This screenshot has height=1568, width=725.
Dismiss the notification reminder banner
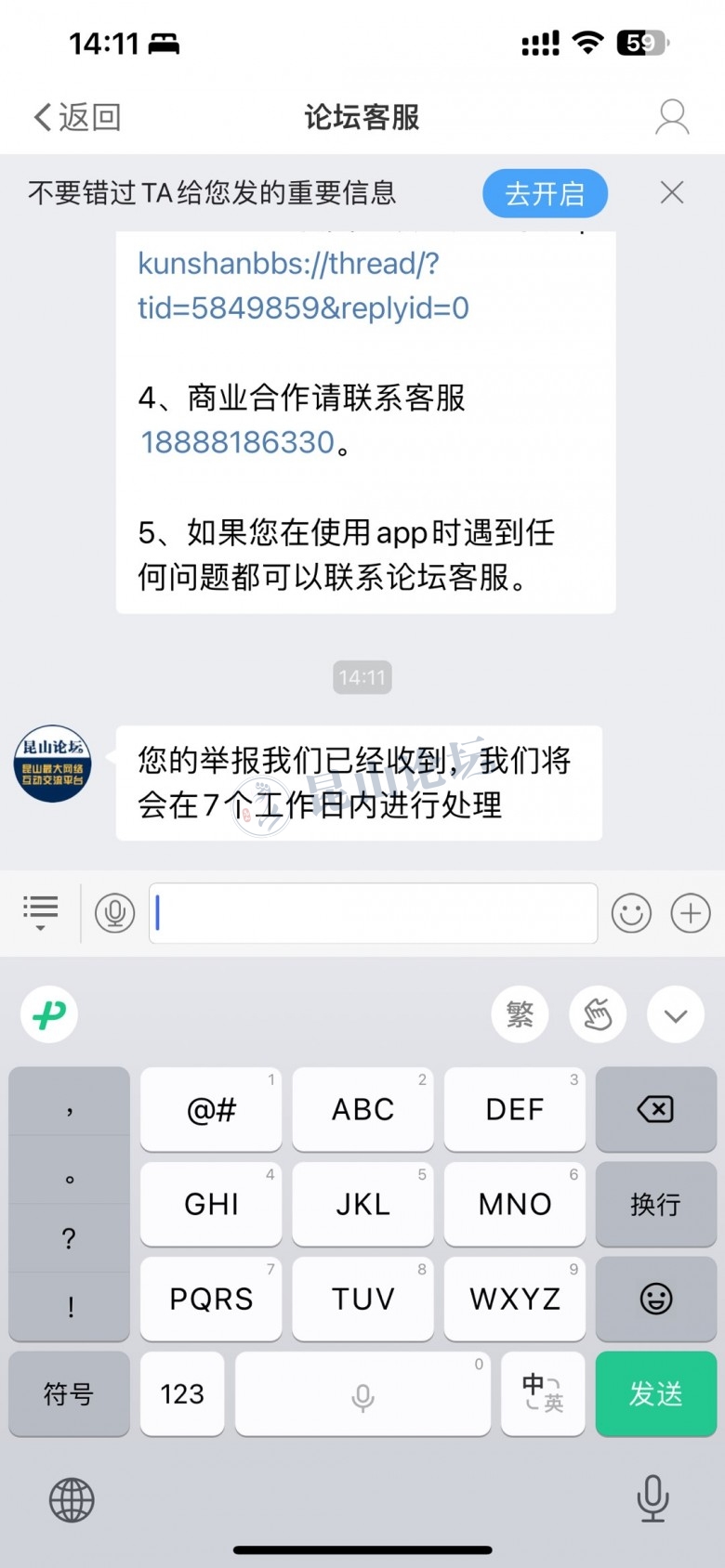coord(671,192)
